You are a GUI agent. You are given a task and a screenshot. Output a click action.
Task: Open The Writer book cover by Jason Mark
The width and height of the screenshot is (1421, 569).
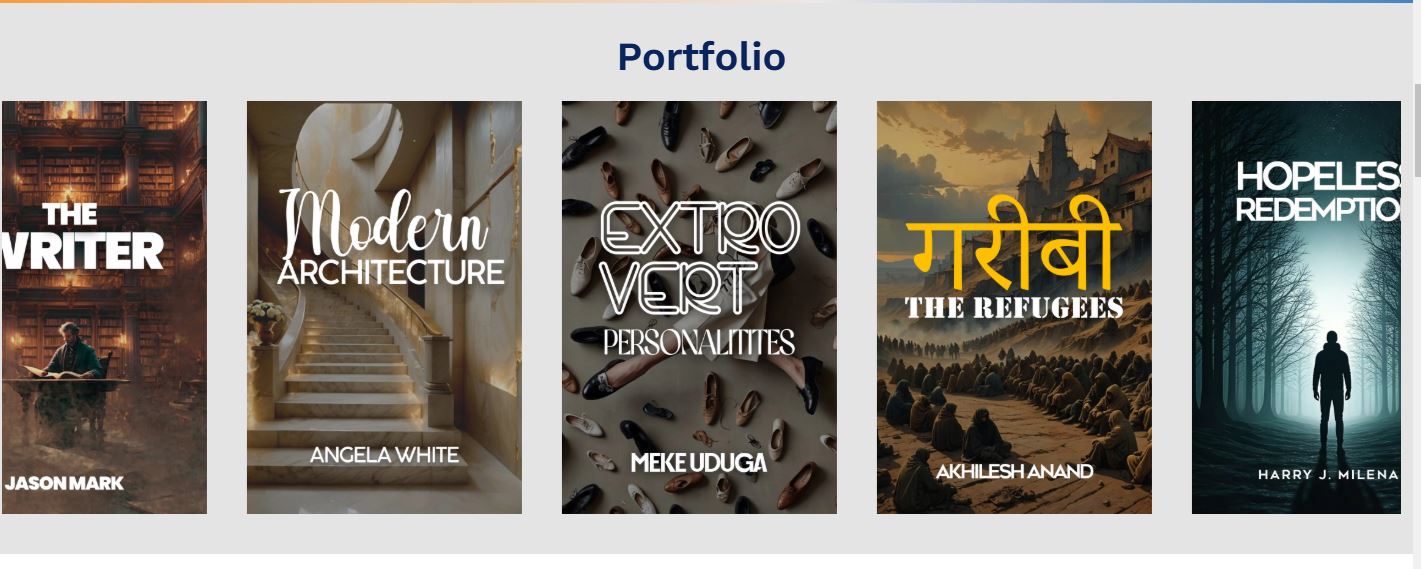[x=104, y=307]
